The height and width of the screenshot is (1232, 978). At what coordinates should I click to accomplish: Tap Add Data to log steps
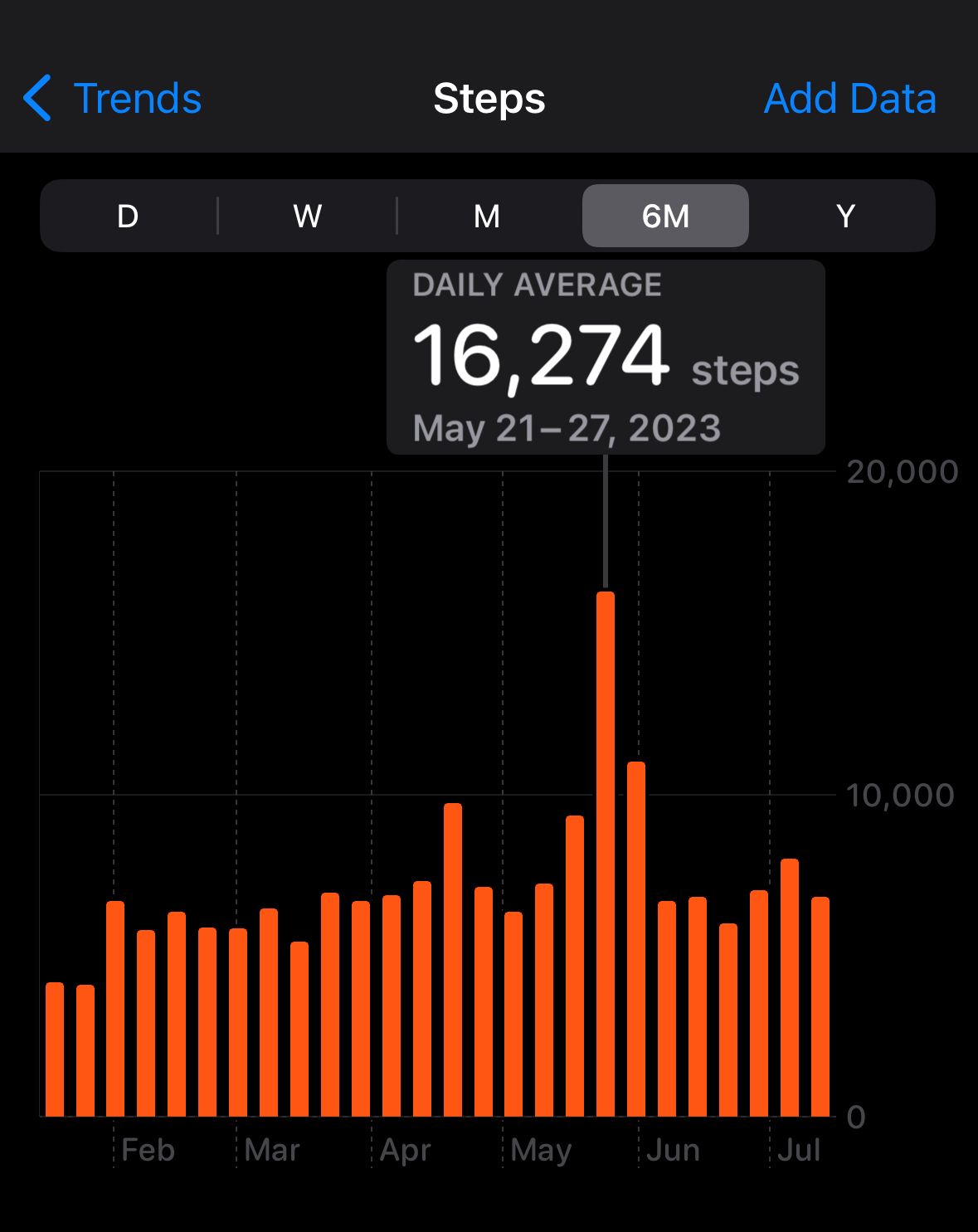pos(849,99)
